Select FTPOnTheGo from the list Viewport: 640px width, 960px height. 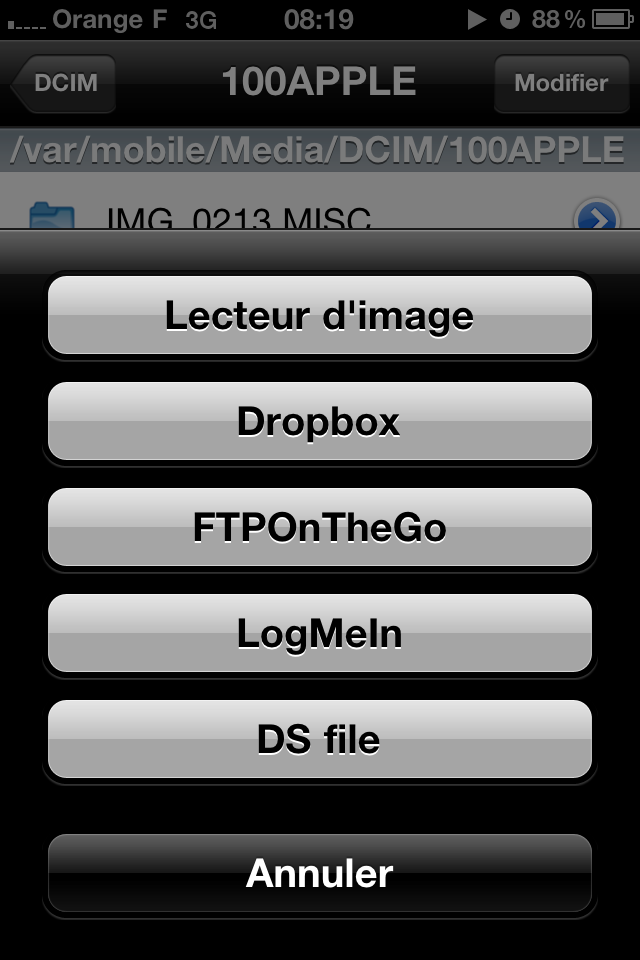319,528
